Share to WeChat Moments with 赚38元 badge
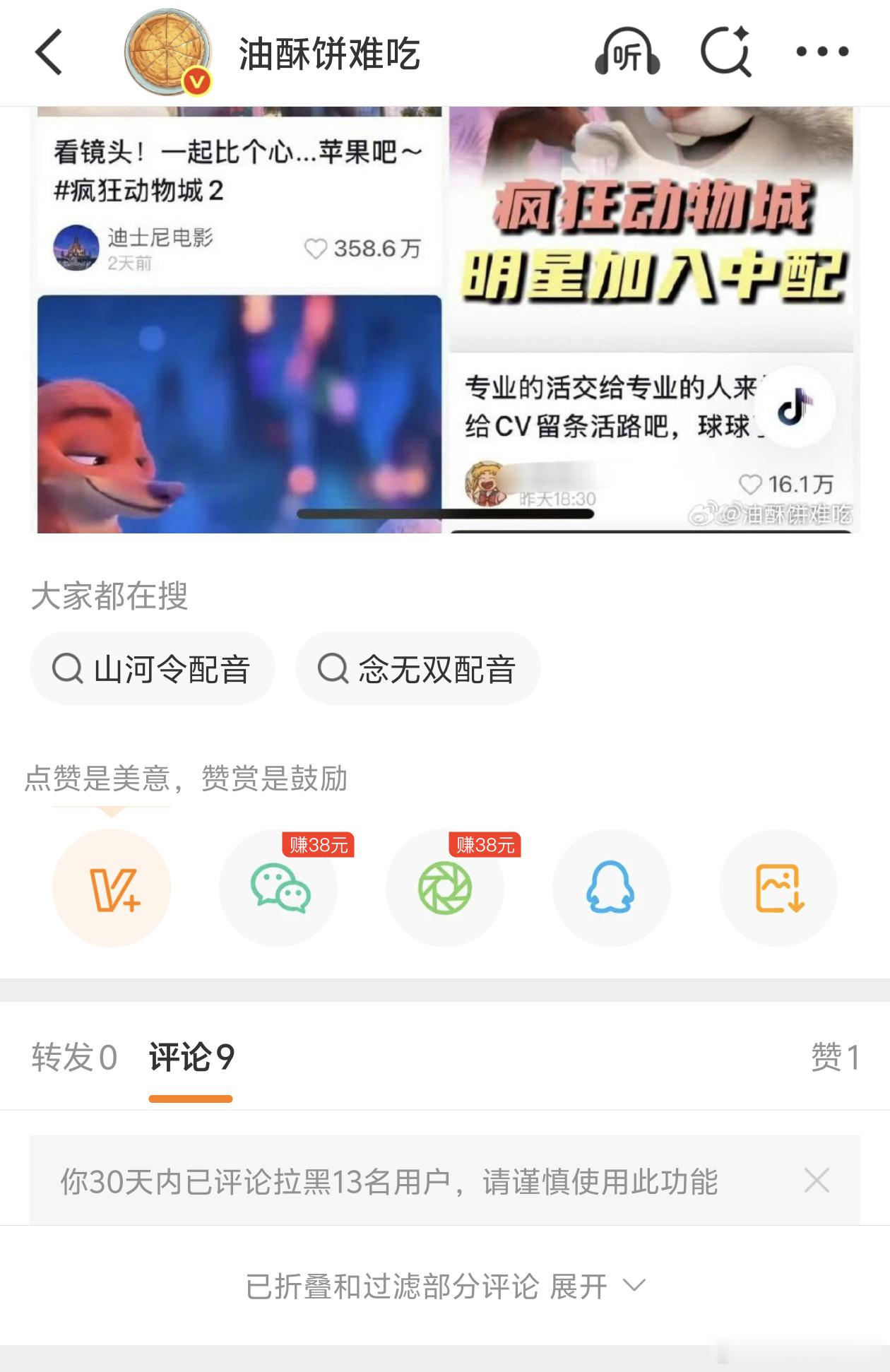 tap(446, 889)
